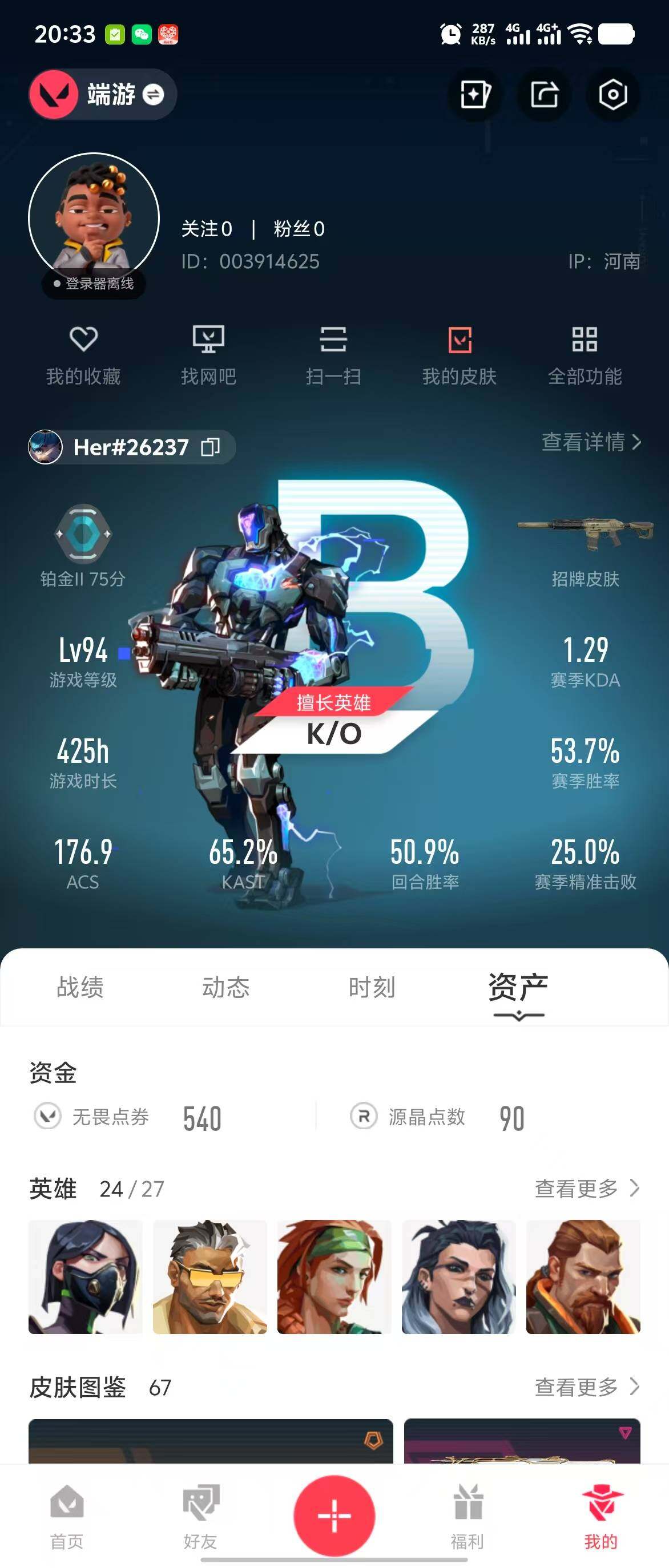
Task: Switch to the 战绩 tab
Action: (80, 987)
